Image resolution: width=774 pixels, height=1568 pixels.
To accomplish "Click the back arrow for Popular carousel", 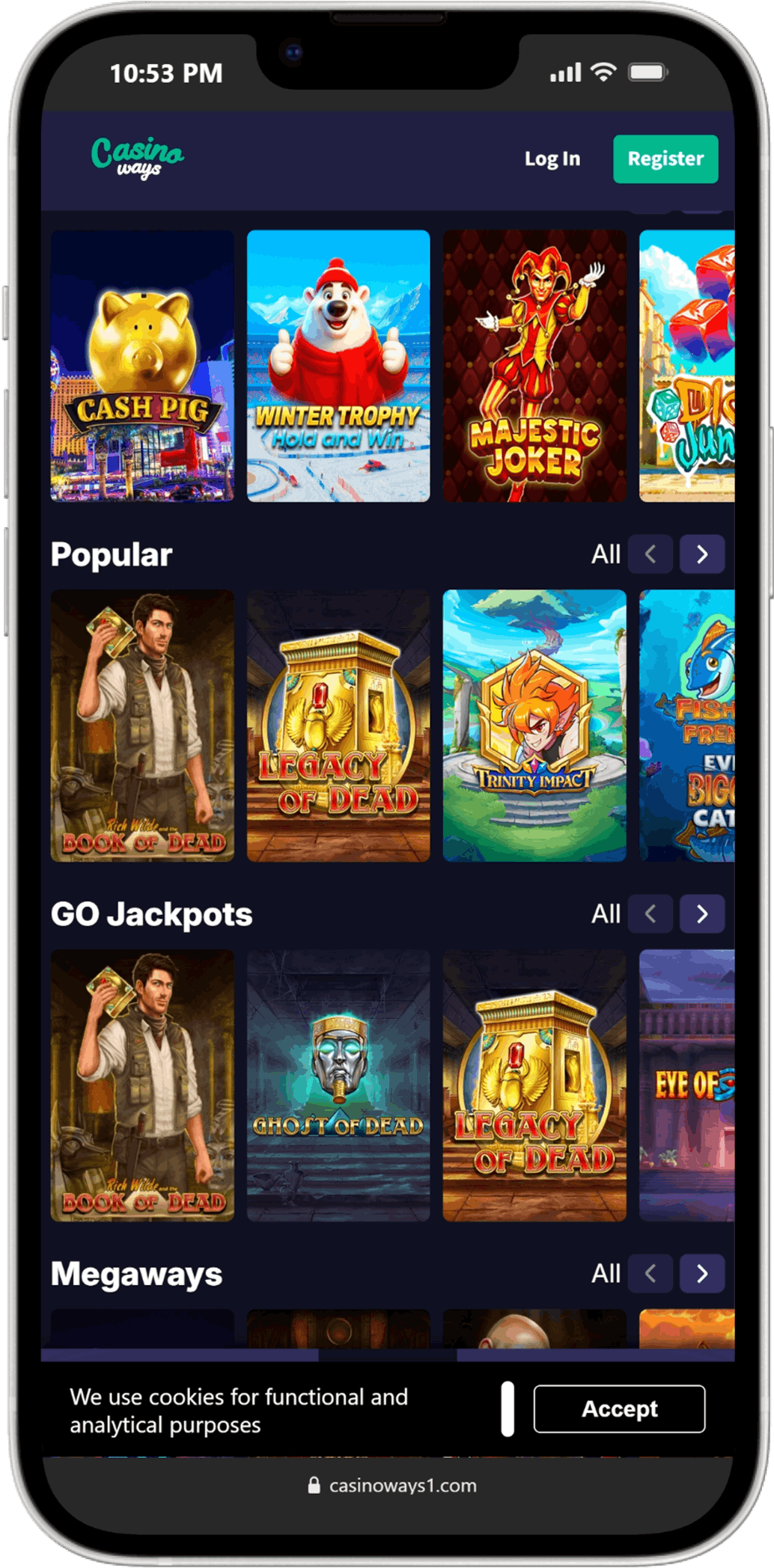I will tap(650, 554).
